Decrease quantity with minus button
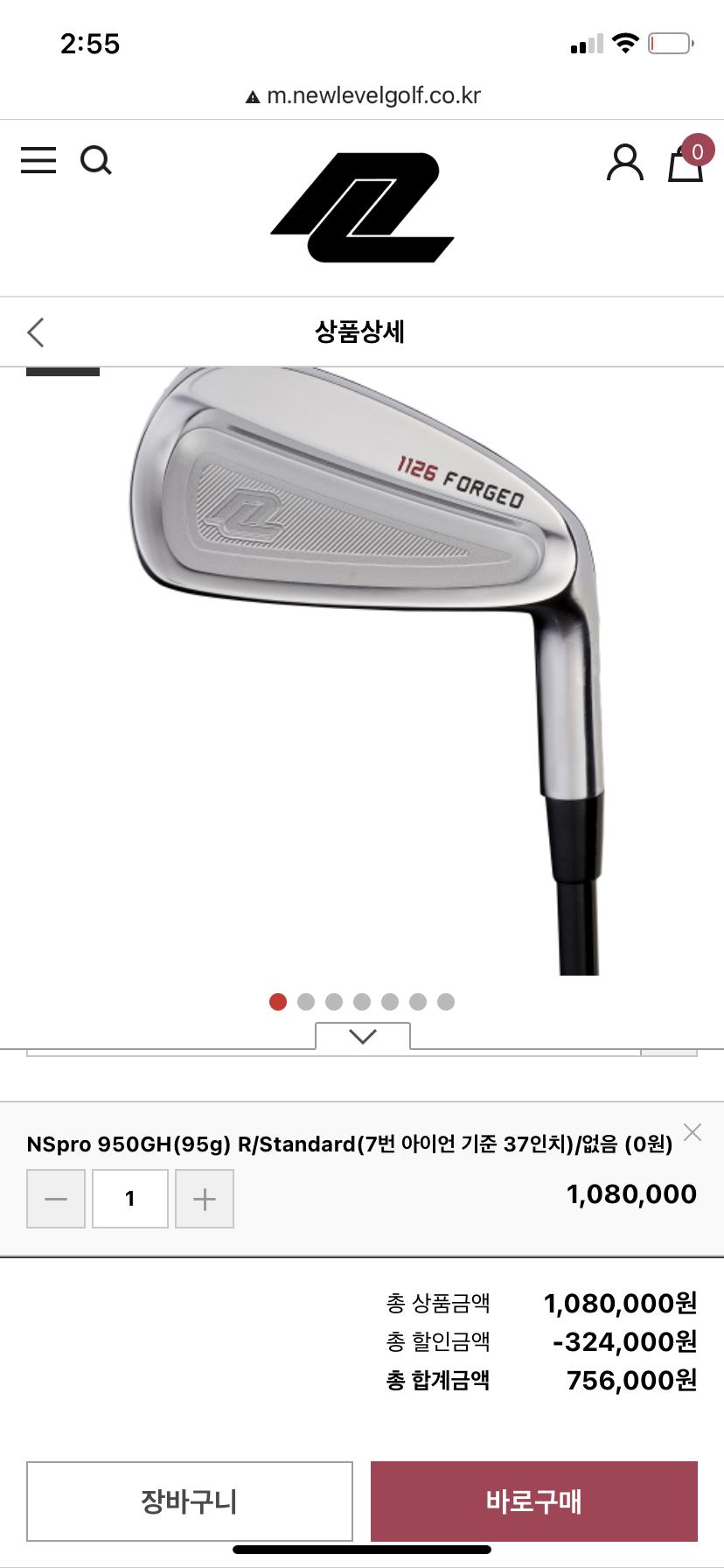This screenshot has width=724, height=1568. point(56,1199)
